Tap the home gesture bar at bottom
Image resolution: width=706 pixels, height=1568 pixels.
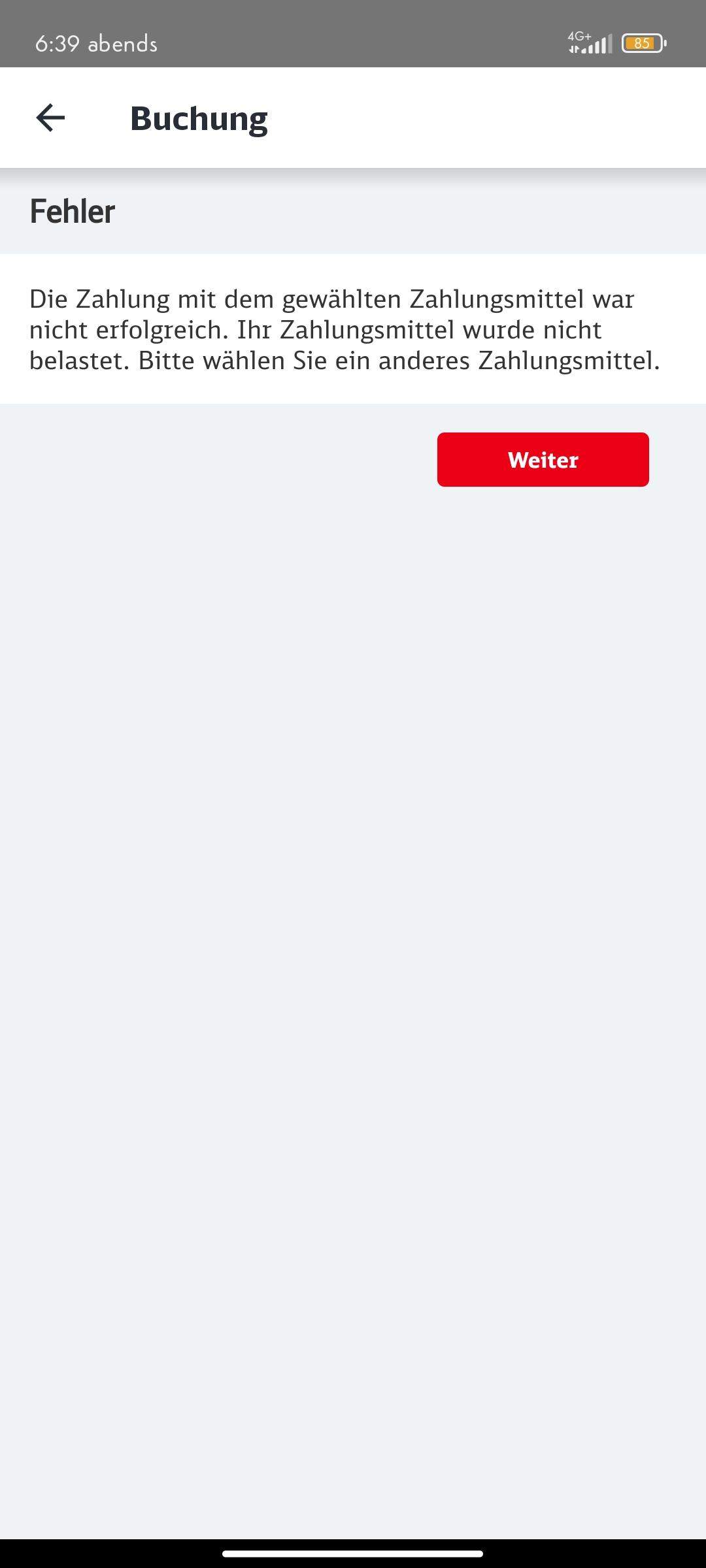point(353,1552)
